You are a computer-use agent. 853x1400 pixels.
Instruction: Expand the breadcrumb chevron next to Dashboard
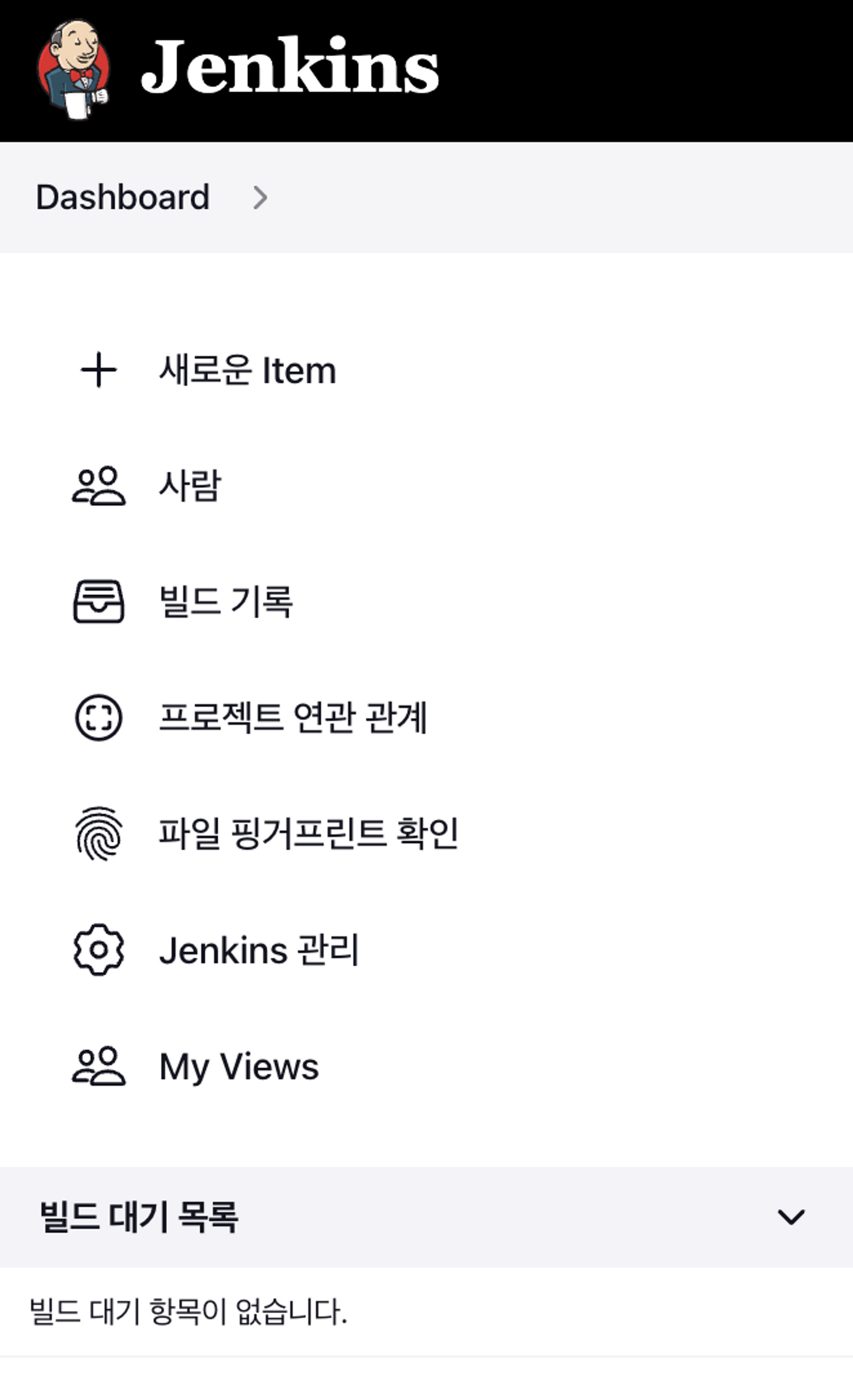click(x=260, y=198)
